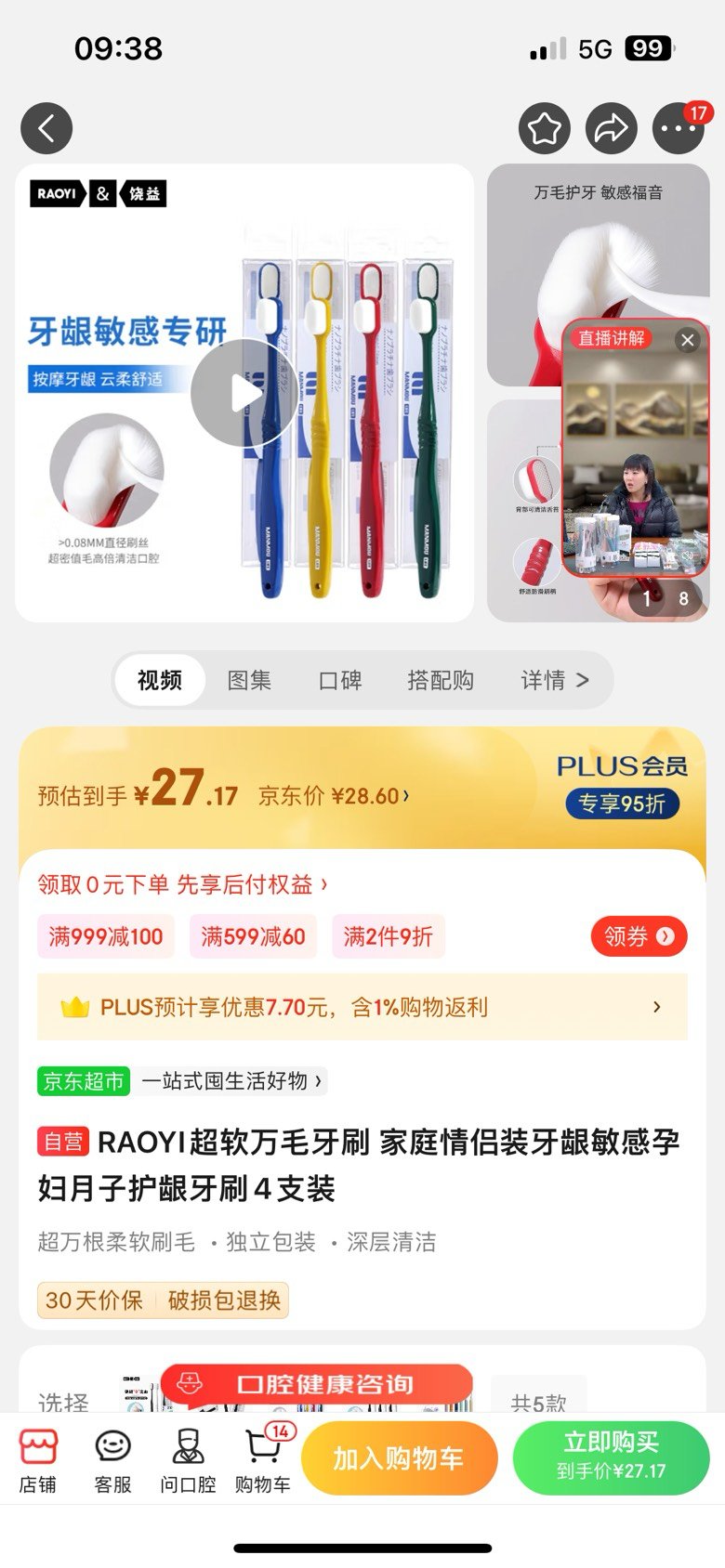Close the 直播讲解 floating window
725x1568 pixels.
point(688,340)
